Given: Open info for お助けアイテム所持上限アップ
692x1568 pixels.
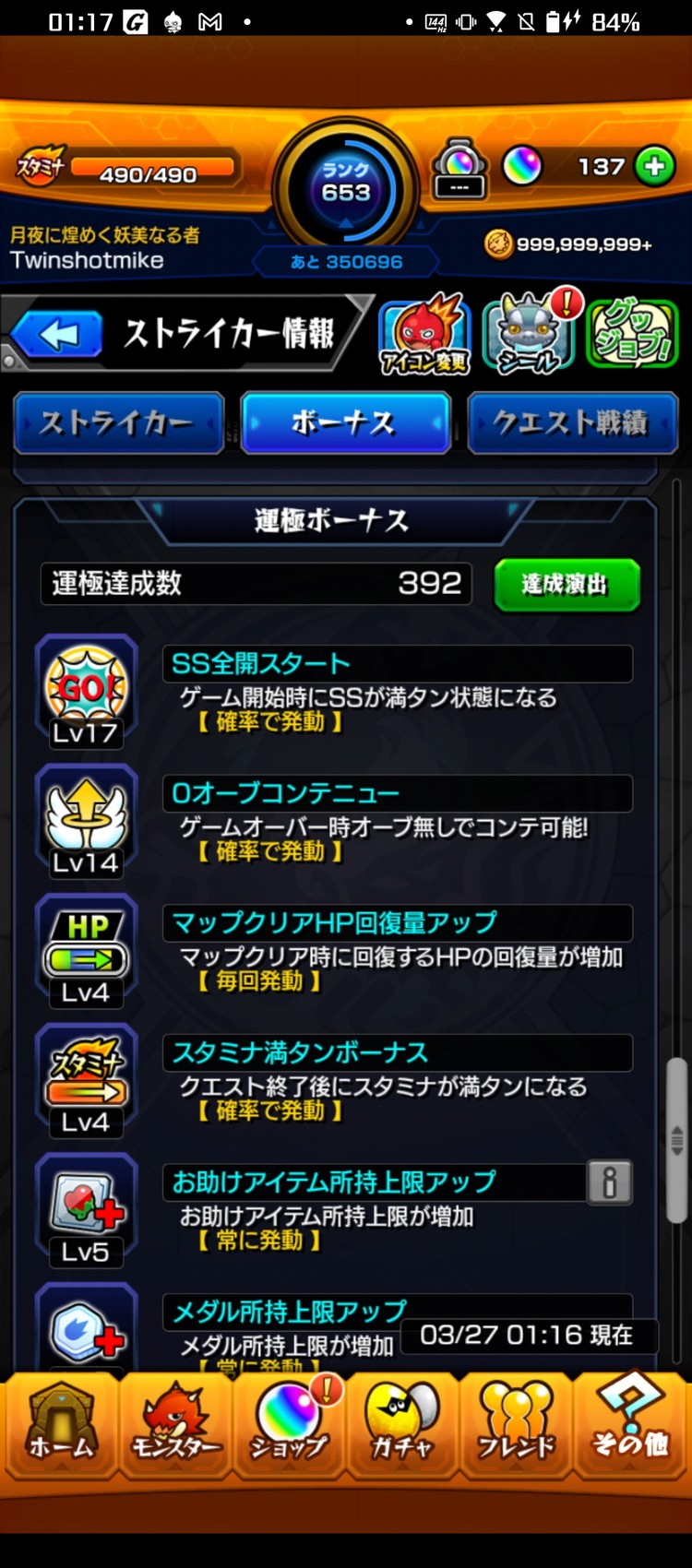Looking at the screenshot, I should tap(609, 1183).
